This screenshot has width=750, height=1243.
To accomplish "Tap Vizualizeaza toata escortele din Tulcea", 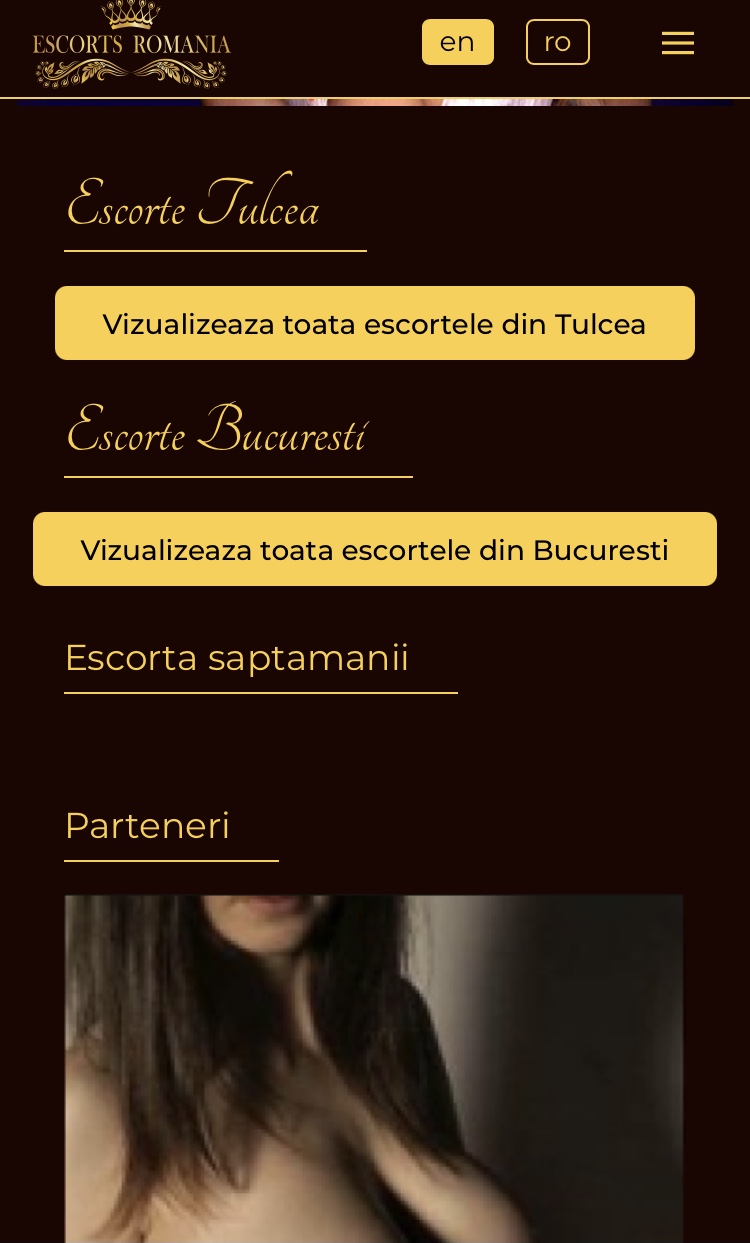I will point(374,323).
